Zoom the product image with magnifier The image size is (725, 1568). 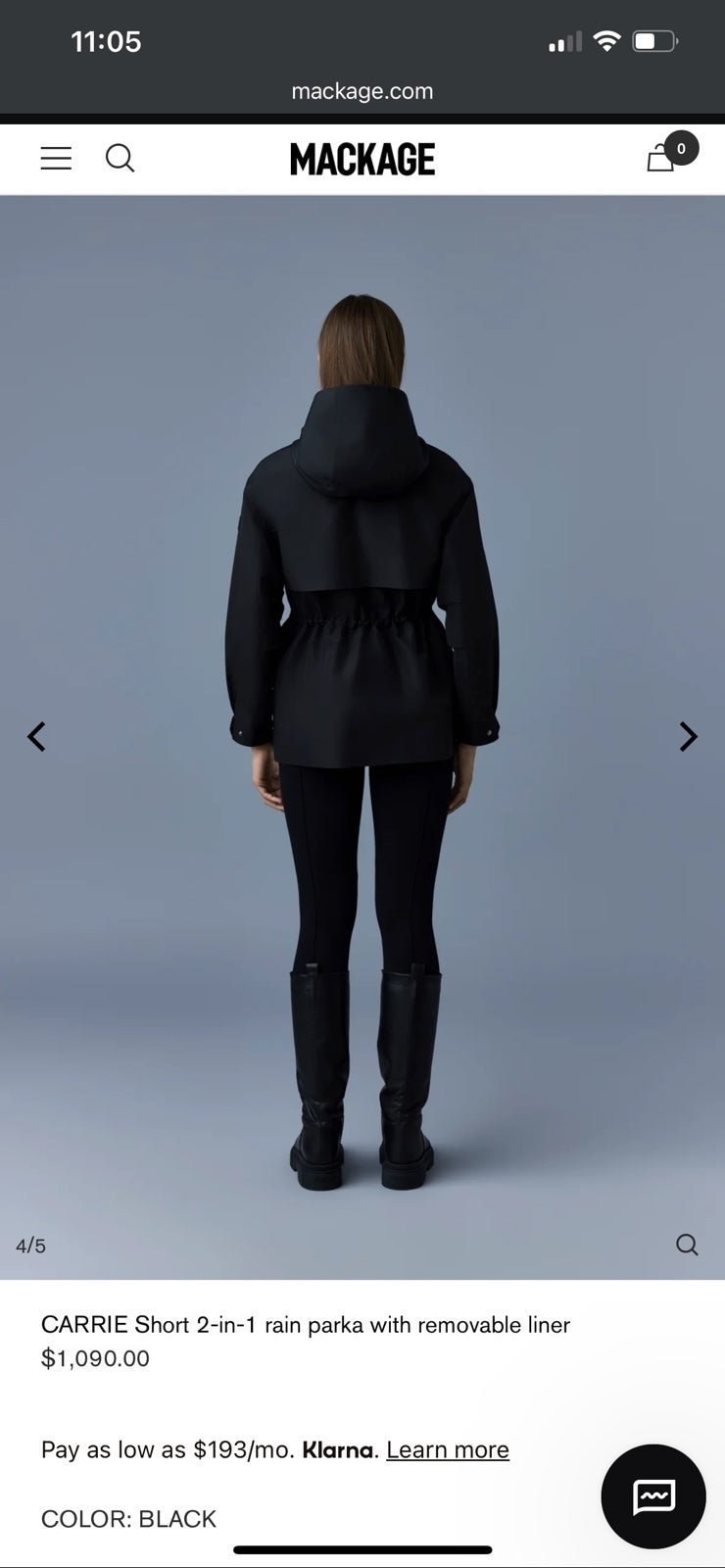tap(687, 1245)
